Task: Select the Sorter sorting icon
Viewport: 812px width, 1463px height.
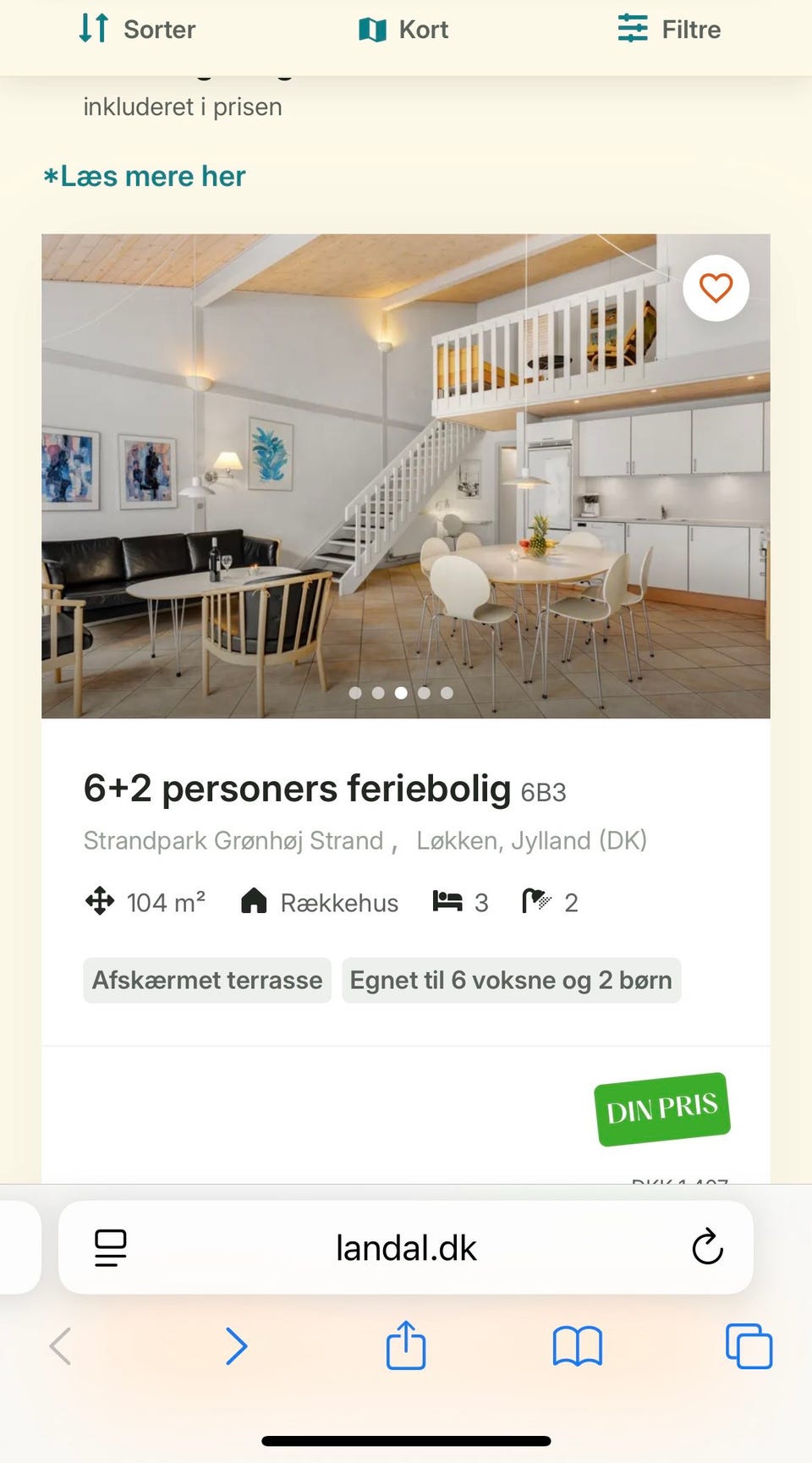Action: tap(93, 29)
